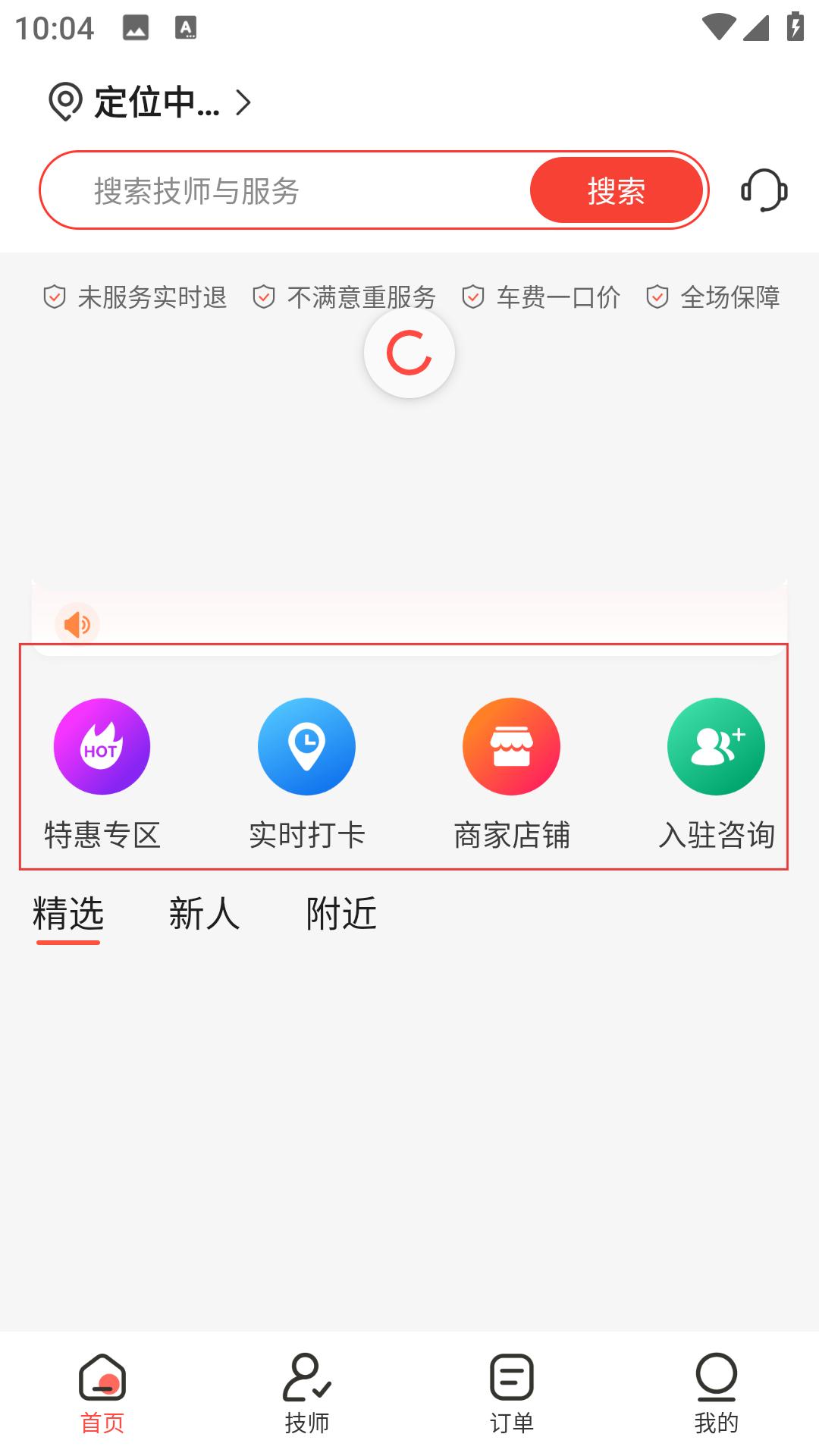Open the location selector 定位中
819x1456 pixels.
click(149, 102)
